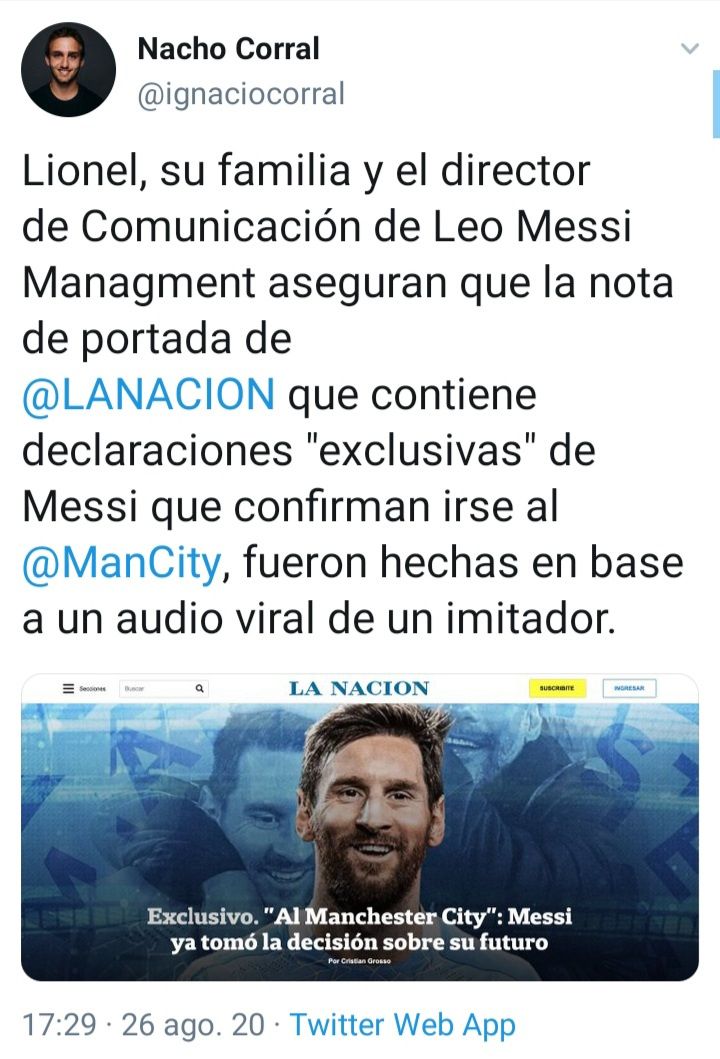View the attached La Nacion image
This screenshot has width=720, height=1059.
click(x=360, y=826)
